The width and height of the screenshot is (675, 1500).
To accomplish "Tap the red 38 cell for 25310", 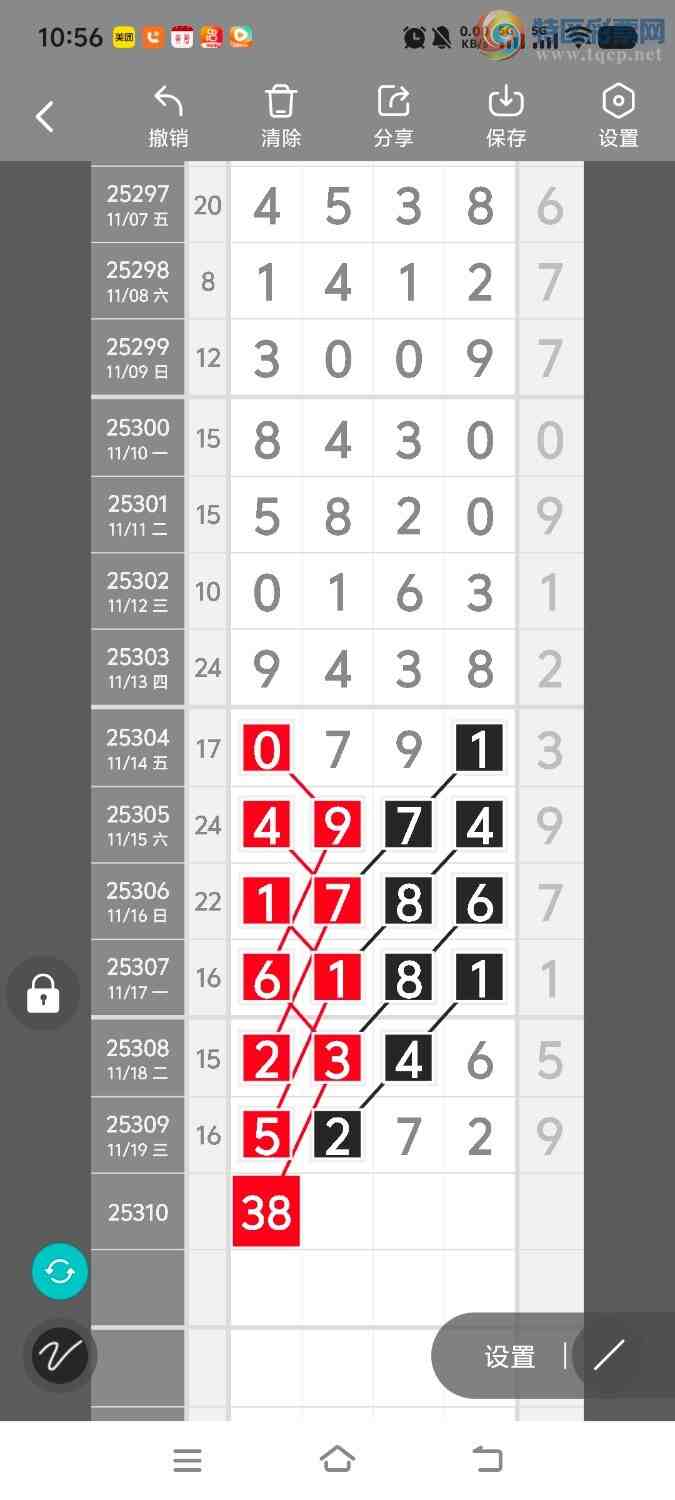I will pos(266,1213).
